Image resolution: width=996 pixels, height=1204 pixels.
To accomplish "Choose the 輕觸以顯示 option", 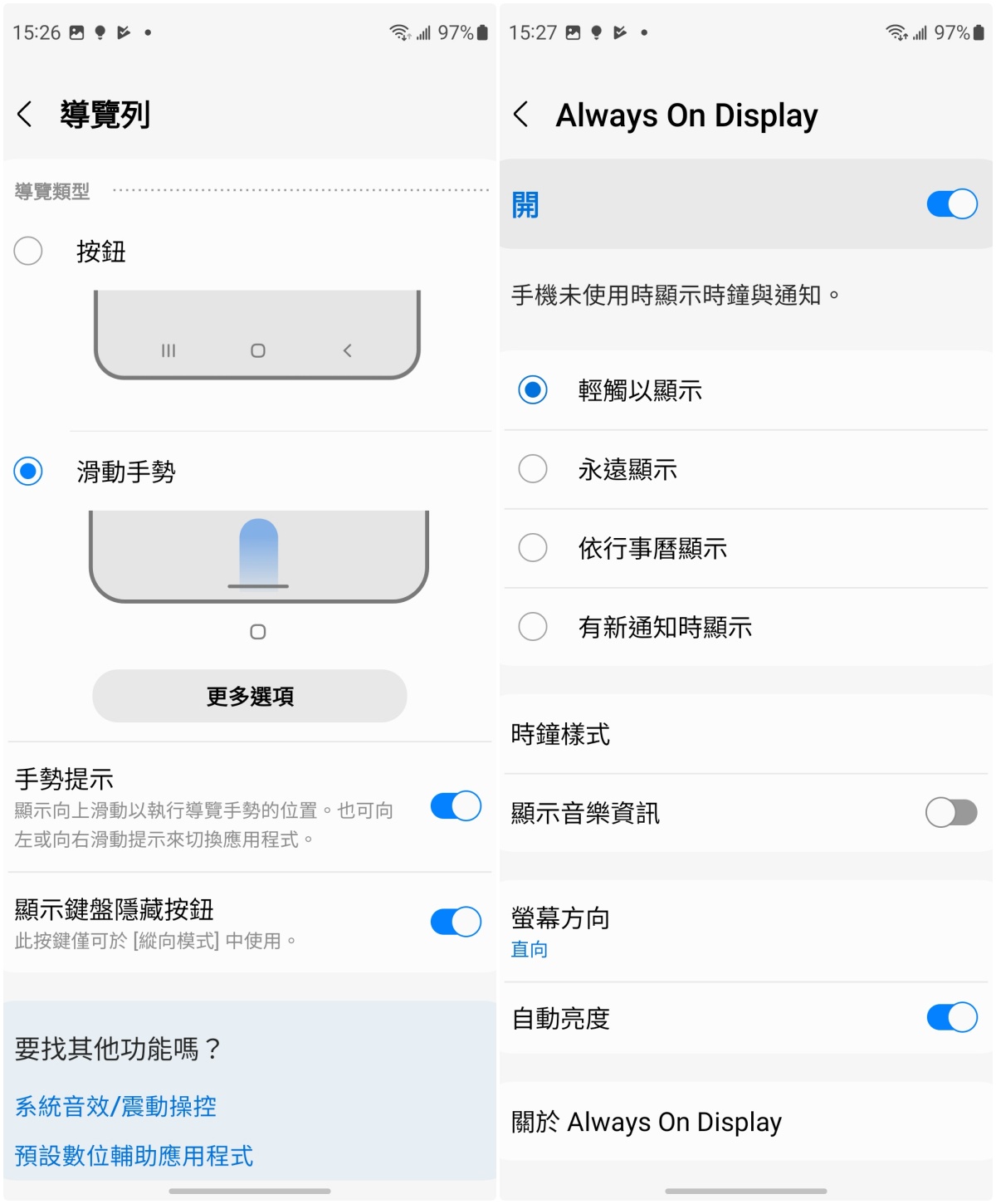I will tap(533, 389).
